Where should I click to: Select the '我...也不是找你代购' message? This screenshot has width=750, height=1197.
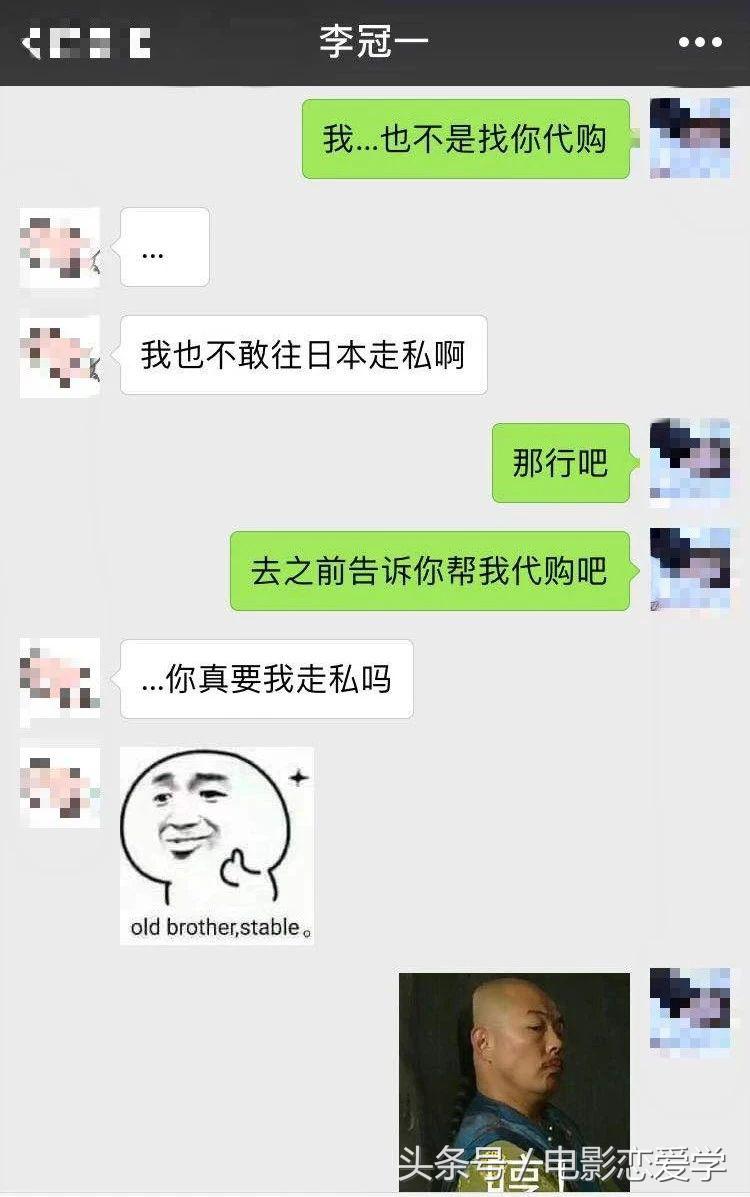[x=464, y=139]
